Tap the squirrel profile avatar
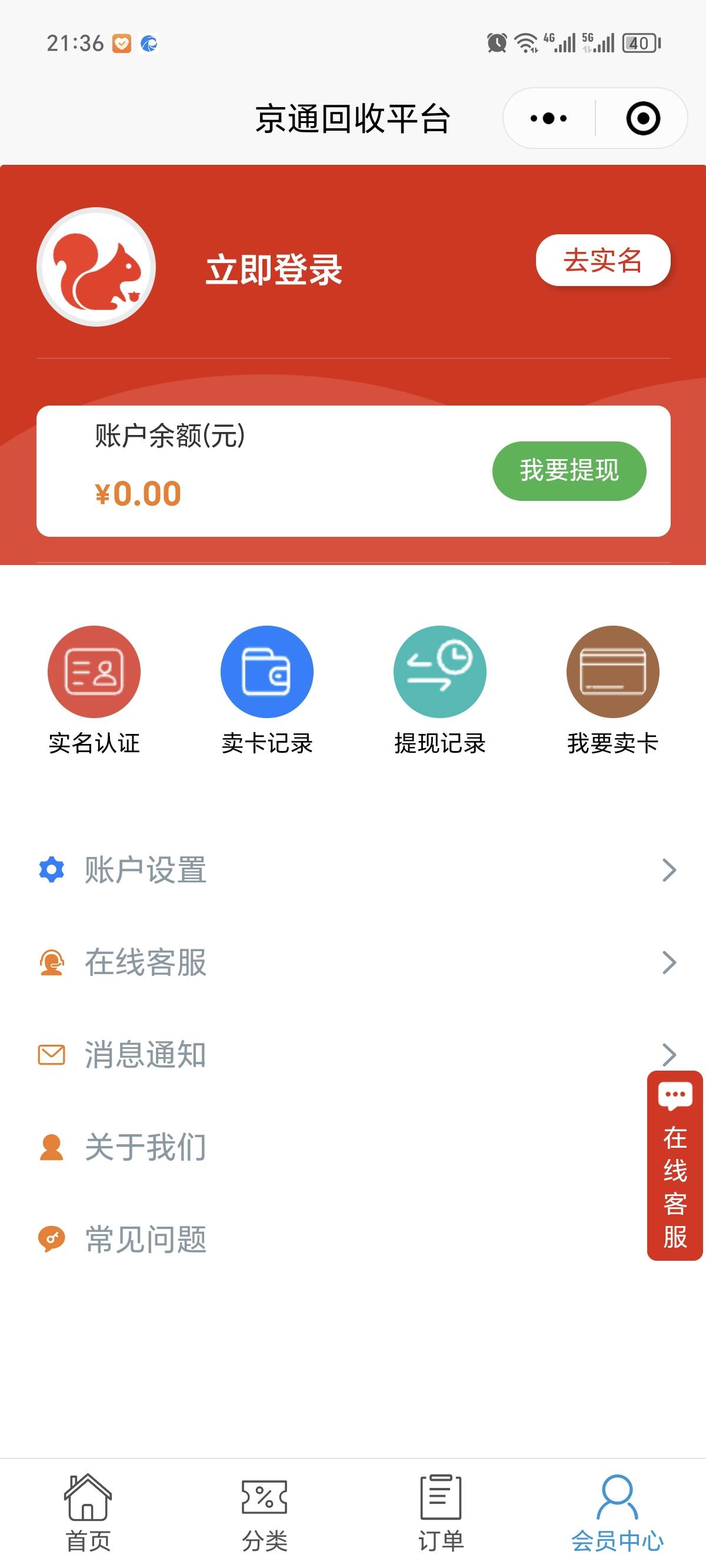The width and height of the screenshot is (706, 1568). 96,267
